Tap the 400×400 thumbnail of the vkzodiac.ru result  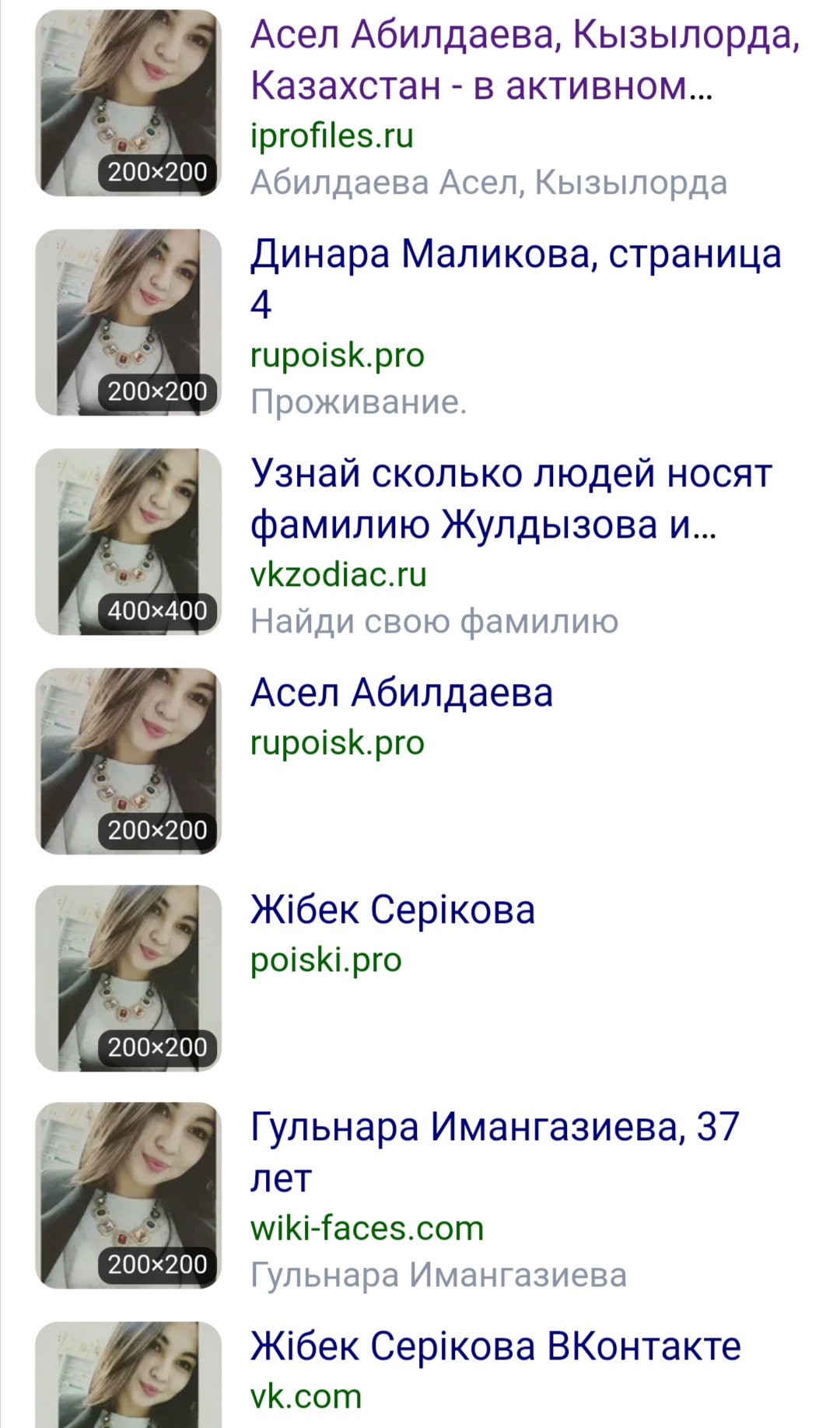(128, 542)
